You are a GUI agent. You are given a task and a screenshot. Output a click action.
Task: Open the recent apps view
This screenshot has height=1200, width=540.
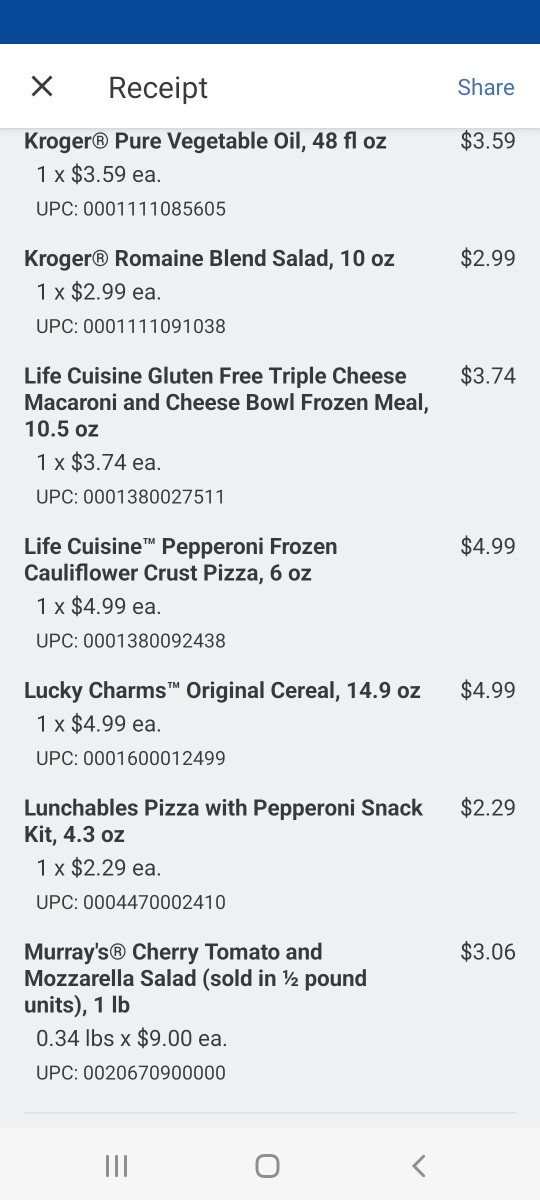[117, 1165]
